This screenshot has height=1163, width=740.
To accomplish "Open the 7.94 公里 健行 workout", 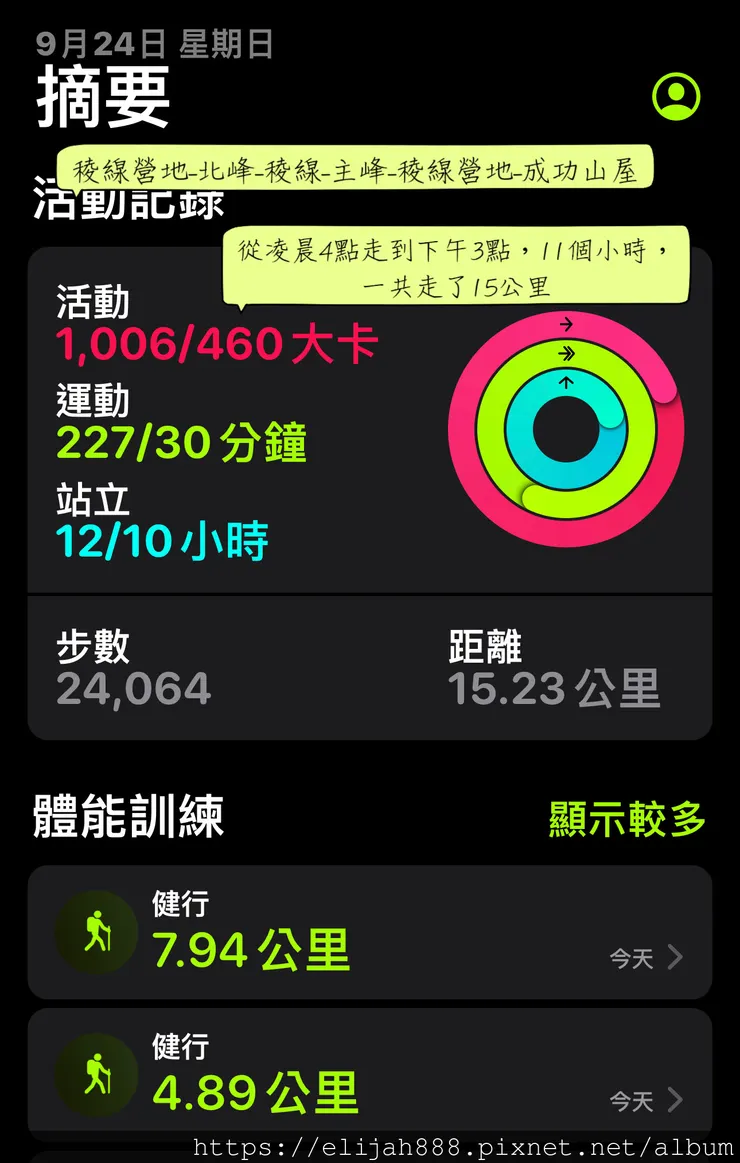I will pyautogui.click(x=369, y=933).
